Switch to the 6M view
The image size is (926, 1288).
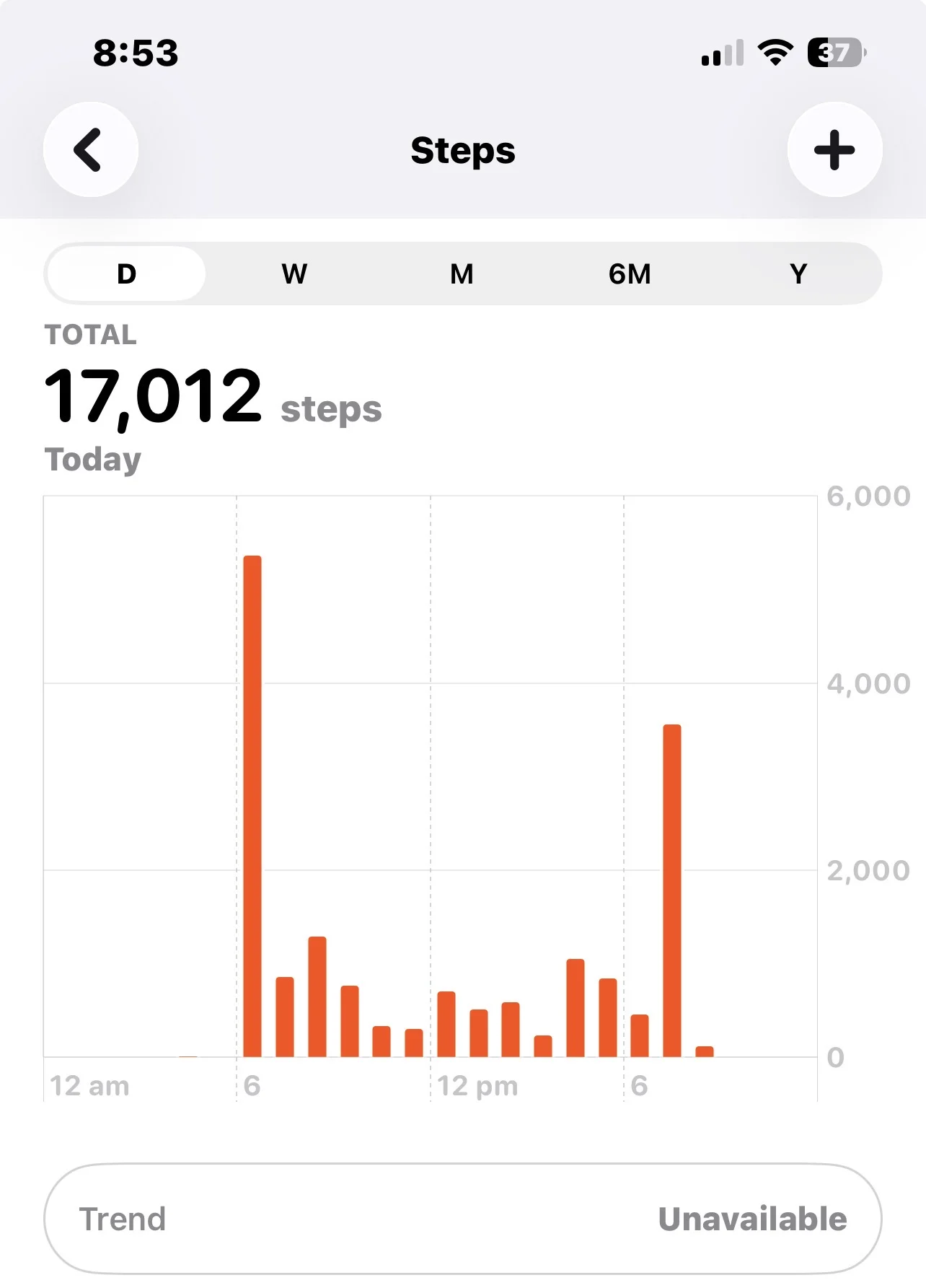tap(630, 273)
